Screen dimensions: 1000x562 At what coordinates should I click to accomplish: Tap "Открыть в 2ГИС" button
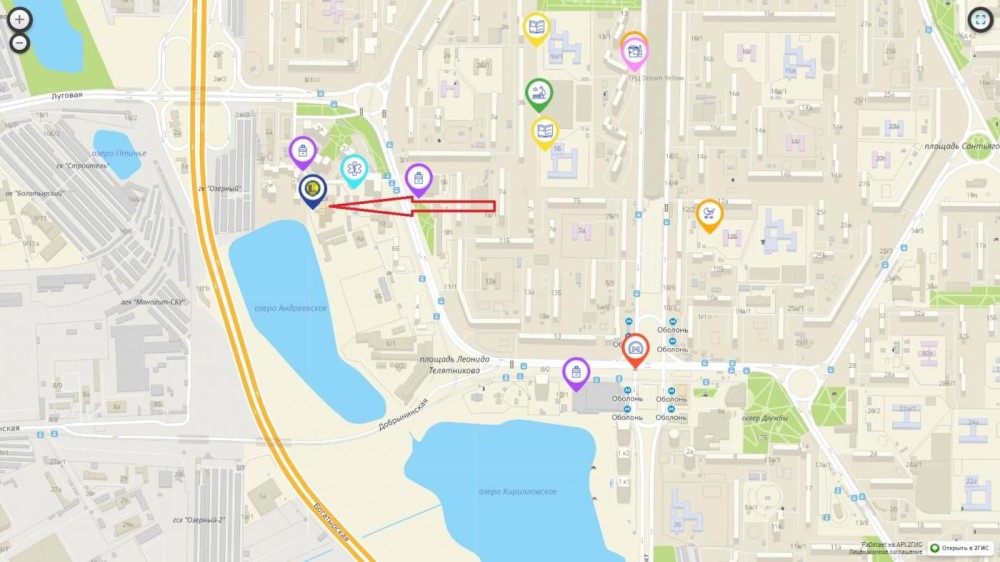(x=962, y=548)
